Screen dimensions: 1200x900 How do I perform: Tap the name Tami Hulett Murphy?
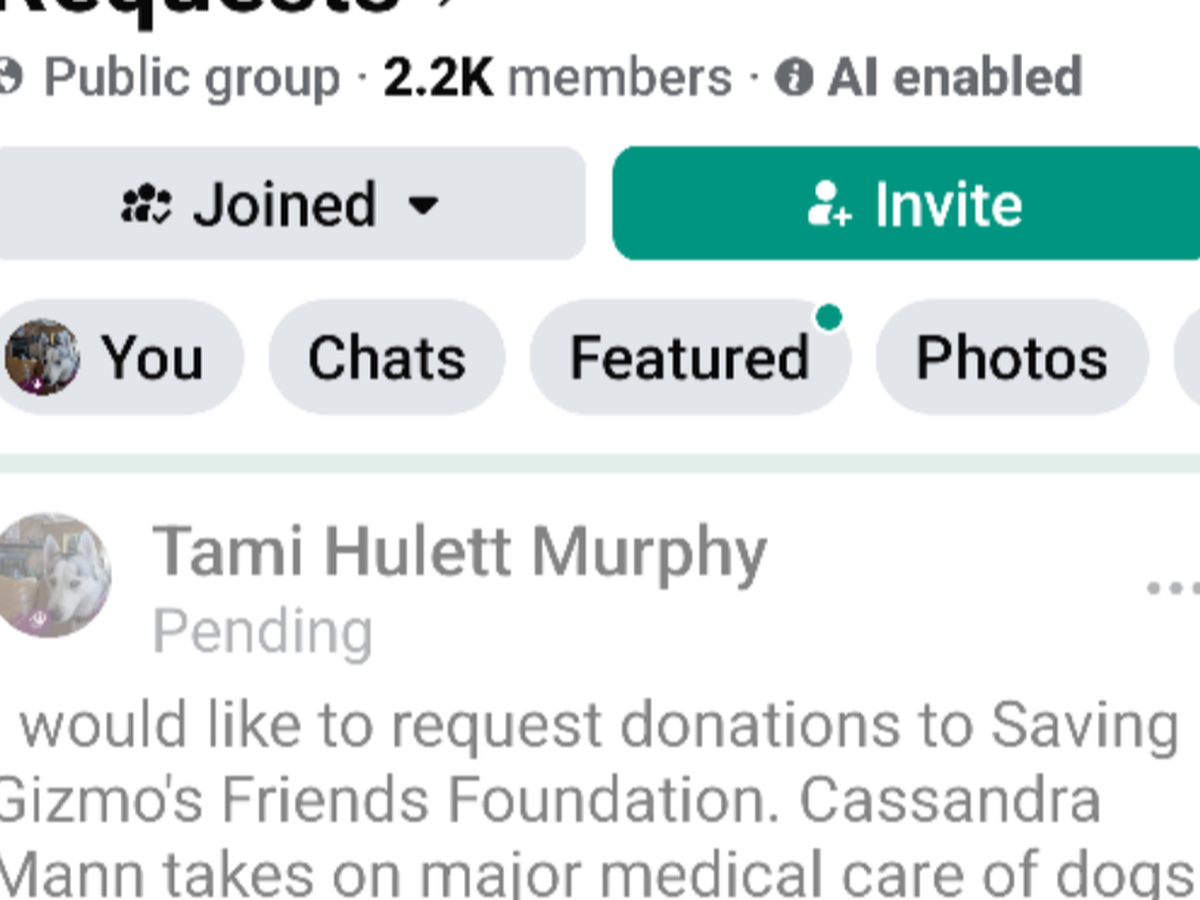pyautogui.click(x=459, y=552)
